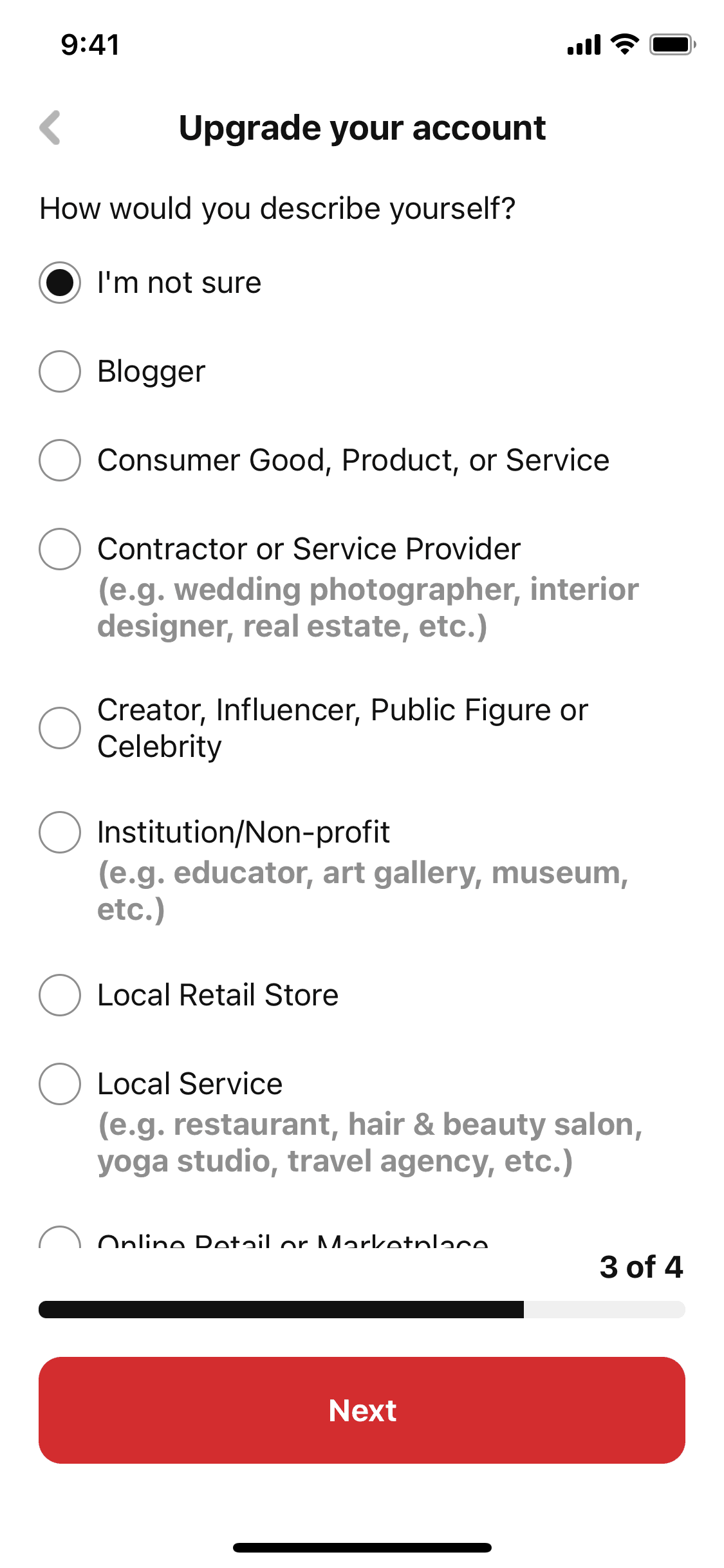Image resolution: width=724 pixels, height=1568 pixels.
Task: Go back using the back arrow
Action: (x=50, y=127)
